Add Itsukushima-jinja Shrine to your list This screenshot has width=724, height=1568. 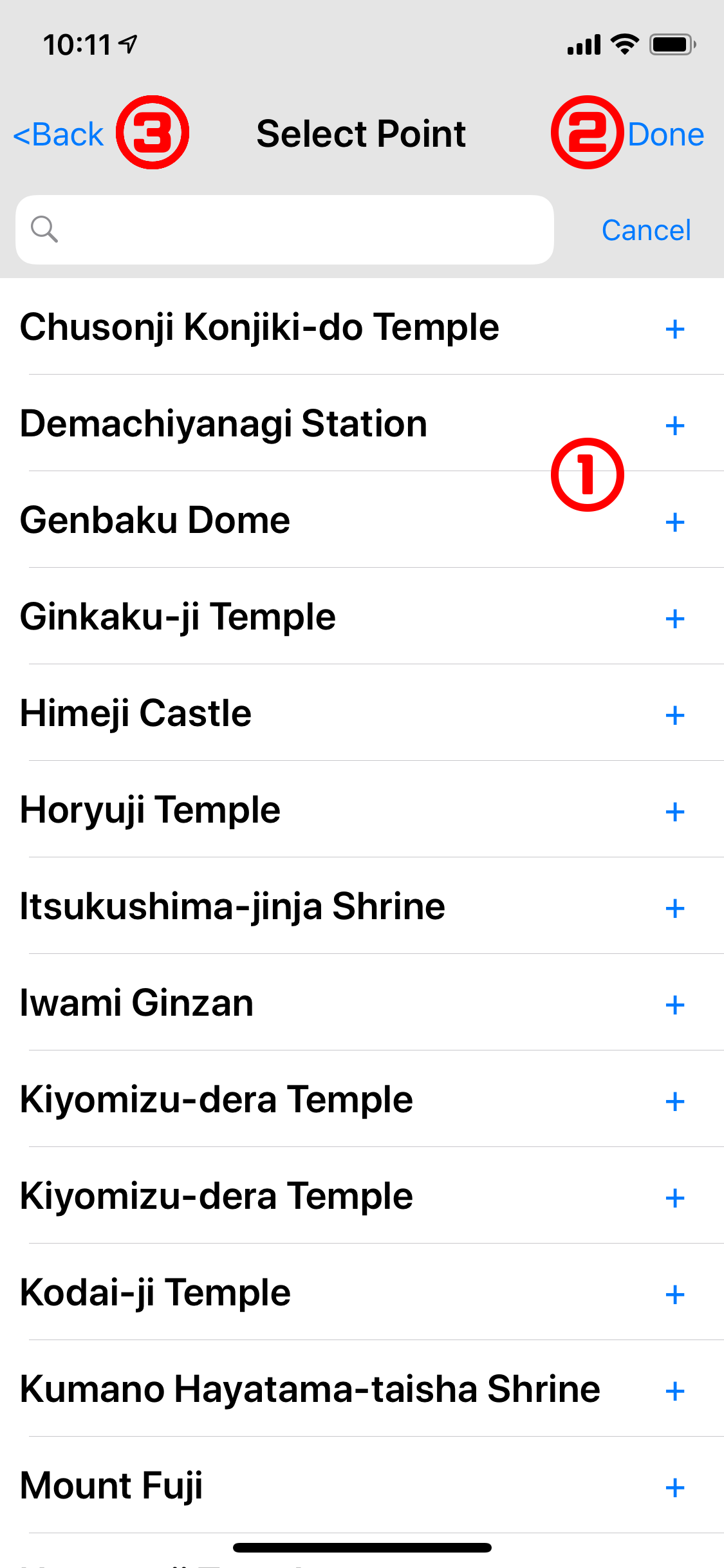pyautogui.click(x=675, y=909)
